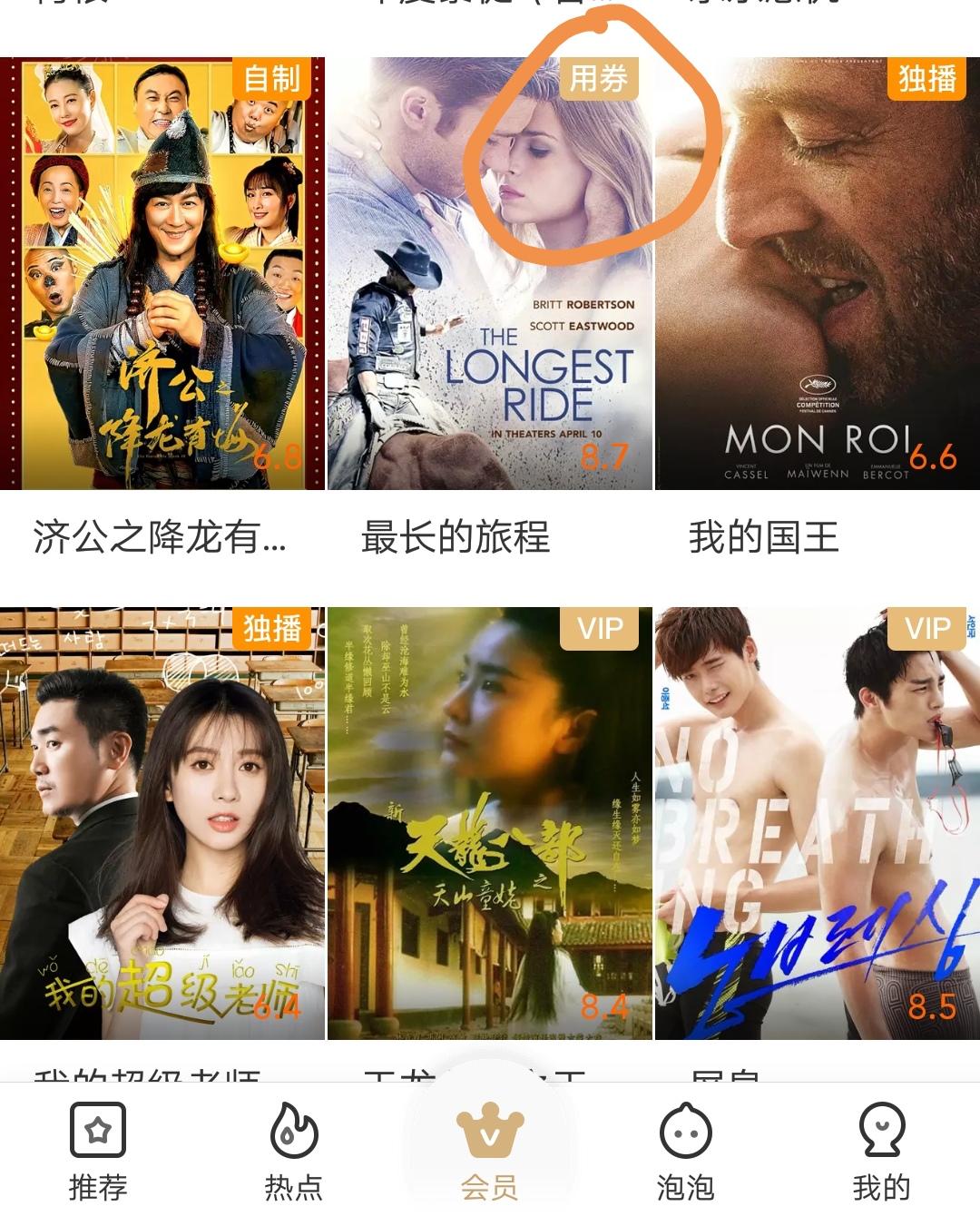
Task: Tap the VIP badge on 天龙八部 poster
Action: click(598, 630)
